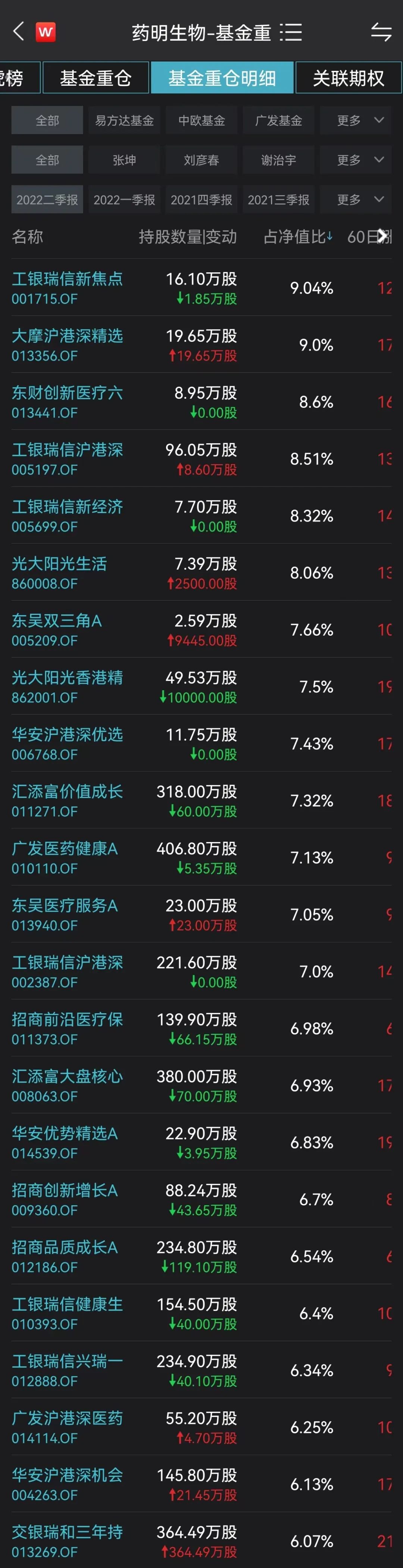Tap the swap arrows icon in the header
Viewport: 403px width, 1568px height.
(381, 32)
